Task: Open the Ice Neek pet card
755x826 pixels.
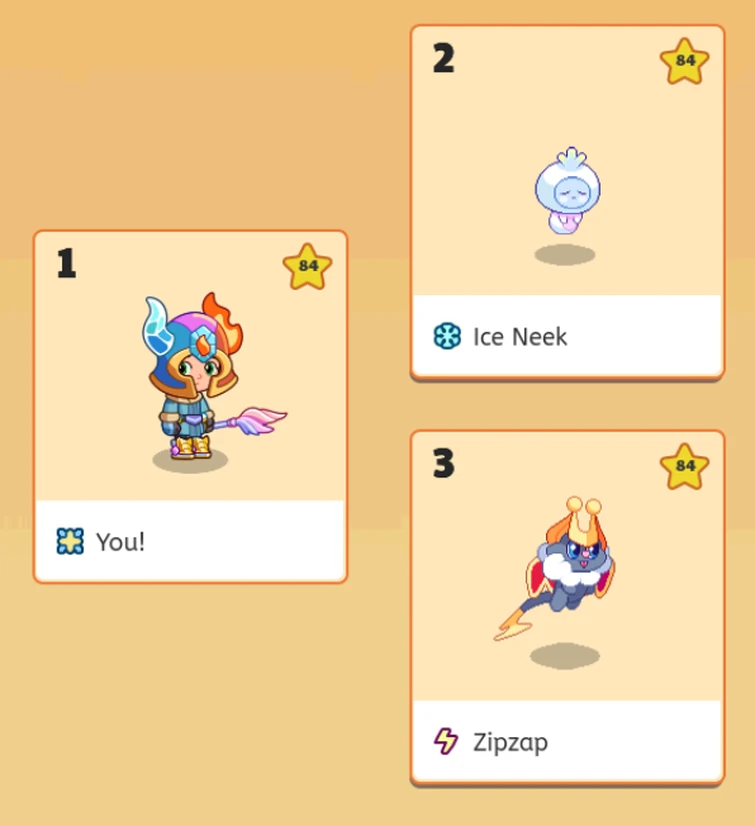Action: (566, 202)
